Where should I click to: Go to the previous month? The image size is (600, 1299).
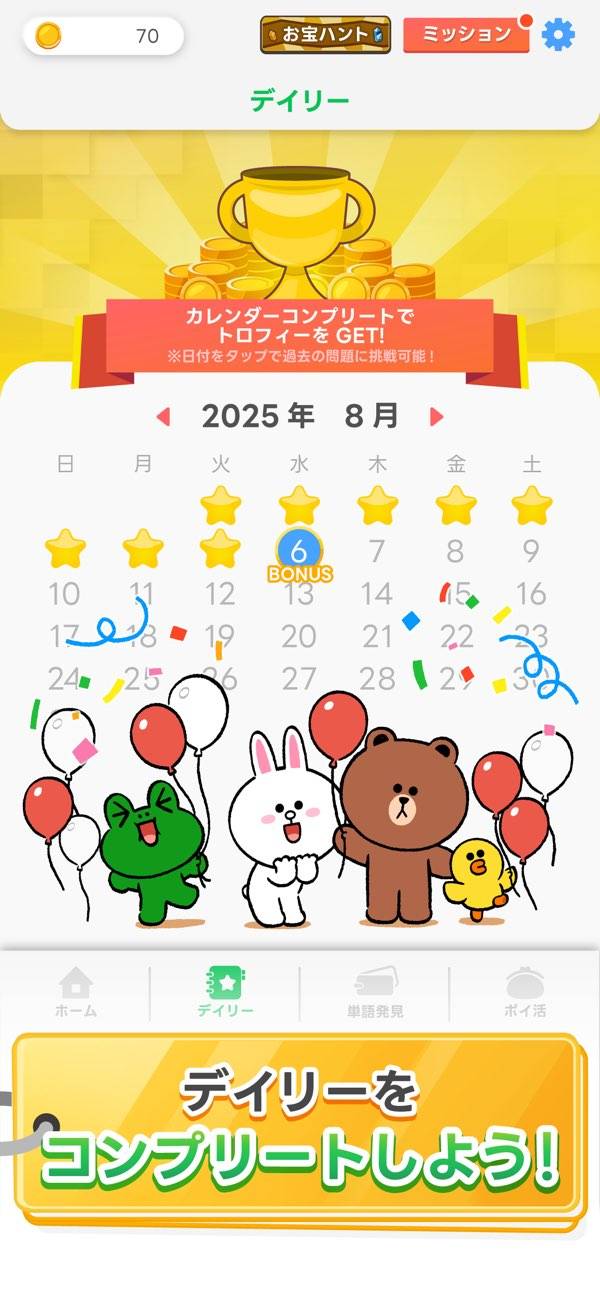pyautogui.click(x=164, y=416)
